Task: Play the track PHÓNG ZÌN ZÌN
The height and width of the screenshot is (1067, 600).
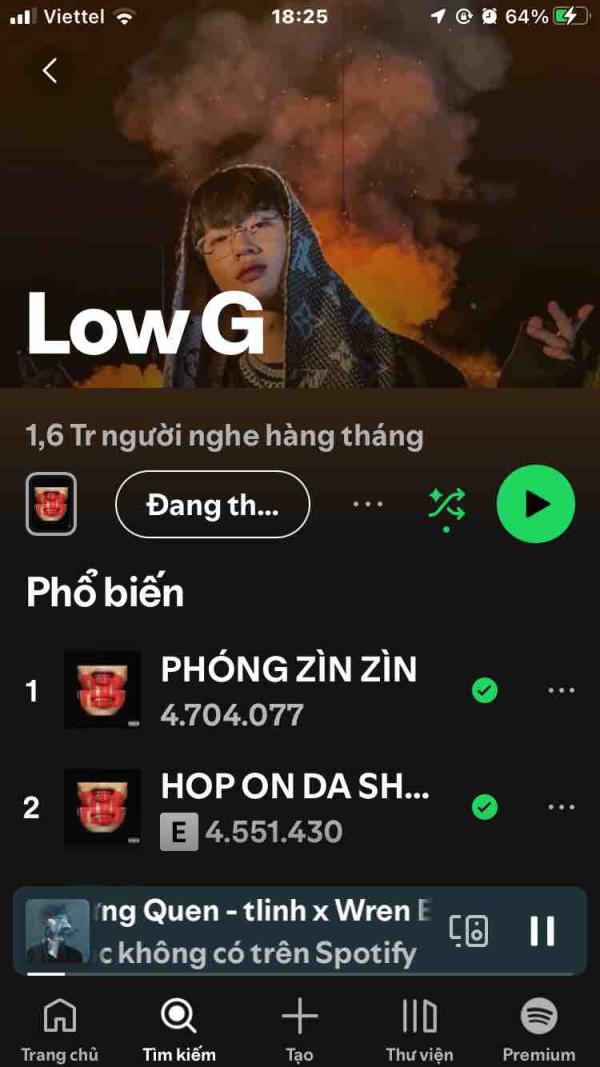Action: pos(288,690)
